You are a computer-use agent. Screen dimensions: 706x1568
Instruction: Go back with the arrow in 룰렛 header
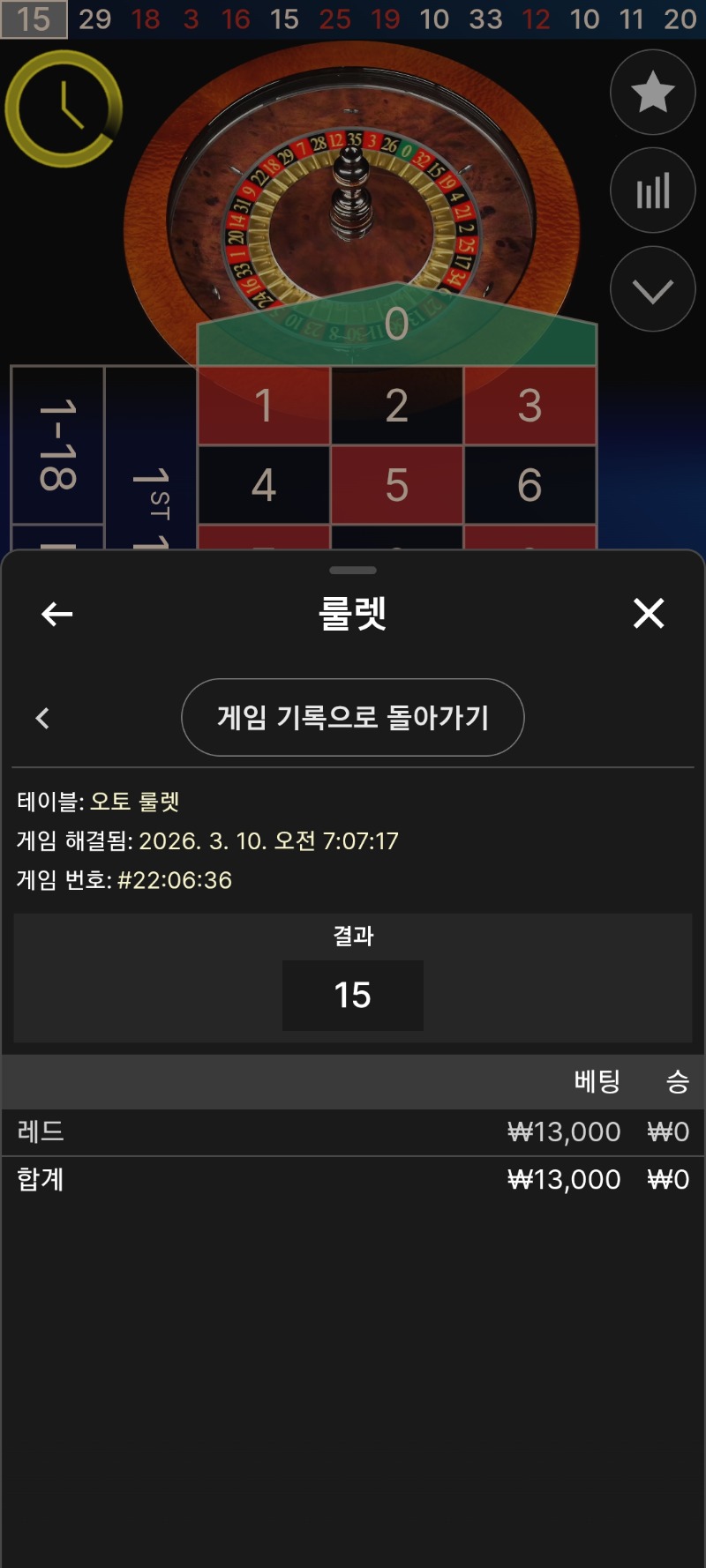click(x=57, y=614)
